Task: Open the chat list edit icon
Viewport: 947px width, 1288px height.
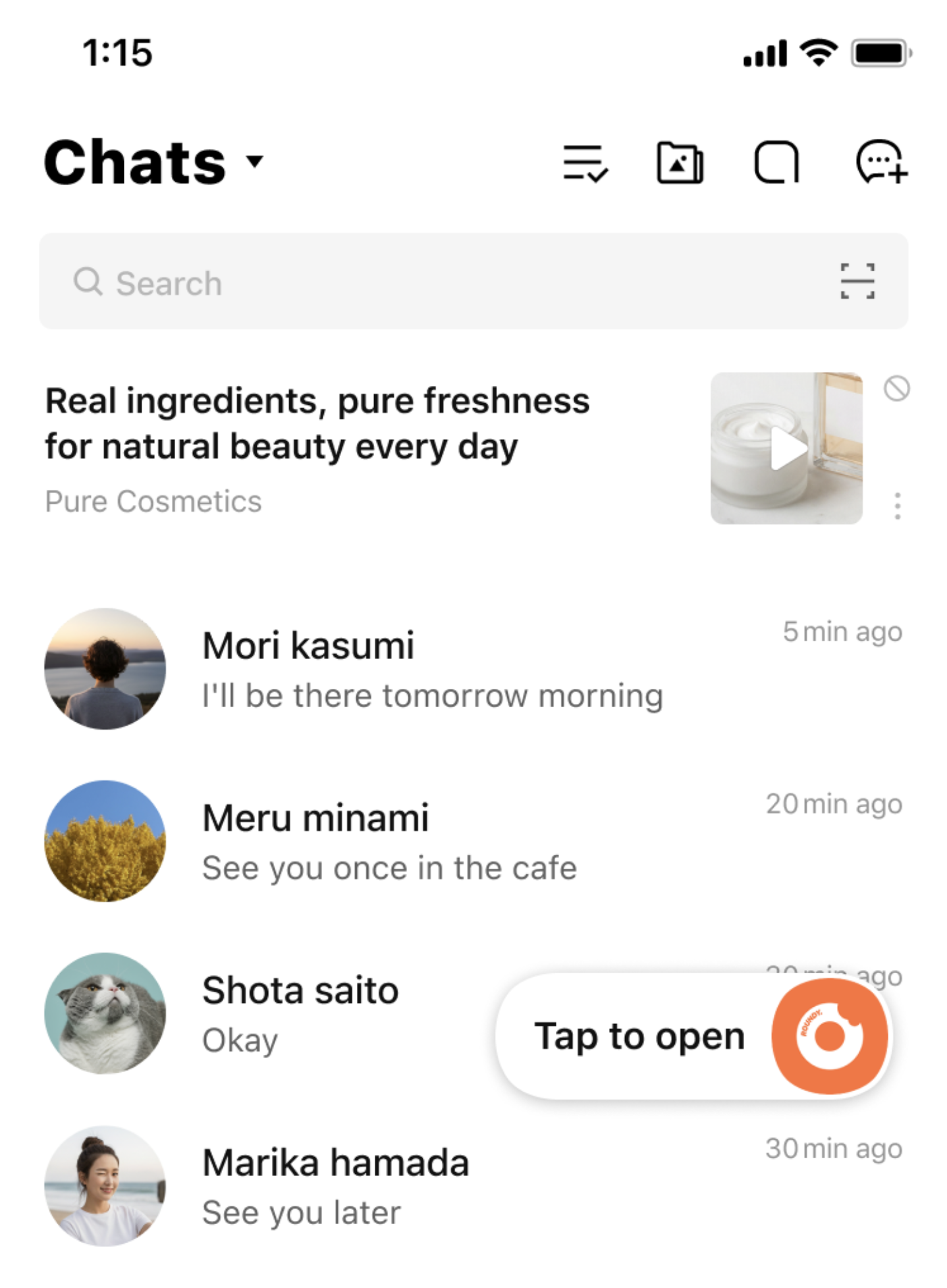Action: point(585,163)
